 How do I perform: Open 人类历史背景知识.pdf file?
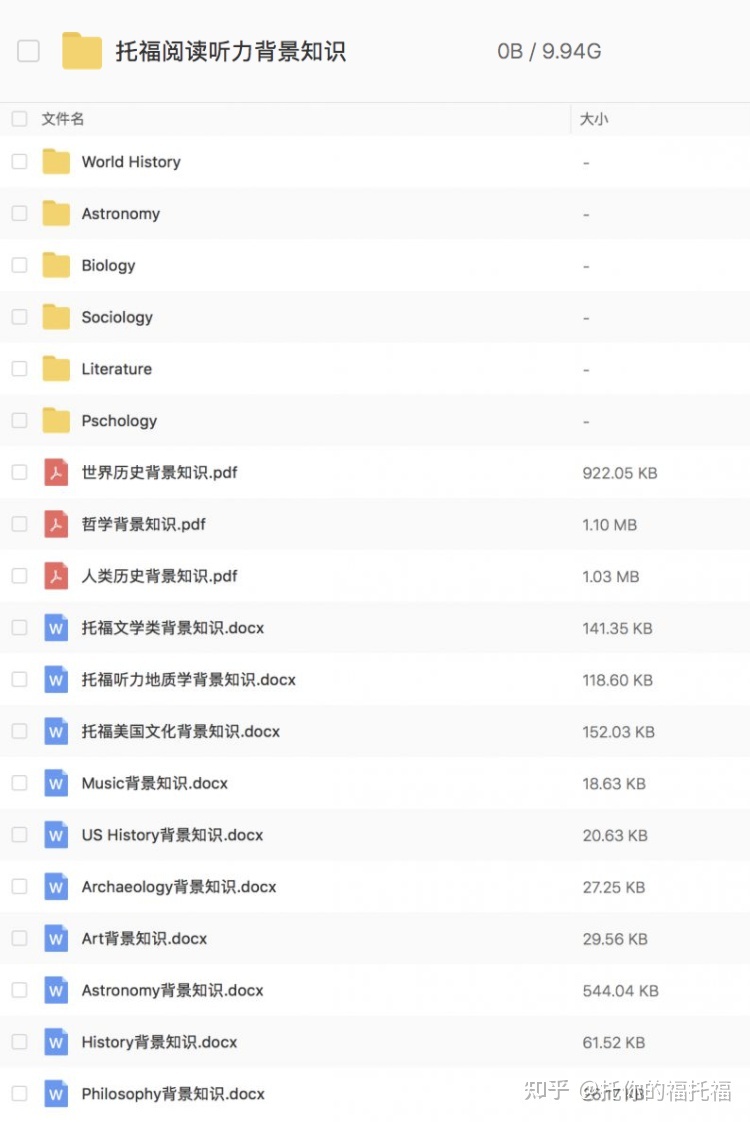tap(159, 576)
